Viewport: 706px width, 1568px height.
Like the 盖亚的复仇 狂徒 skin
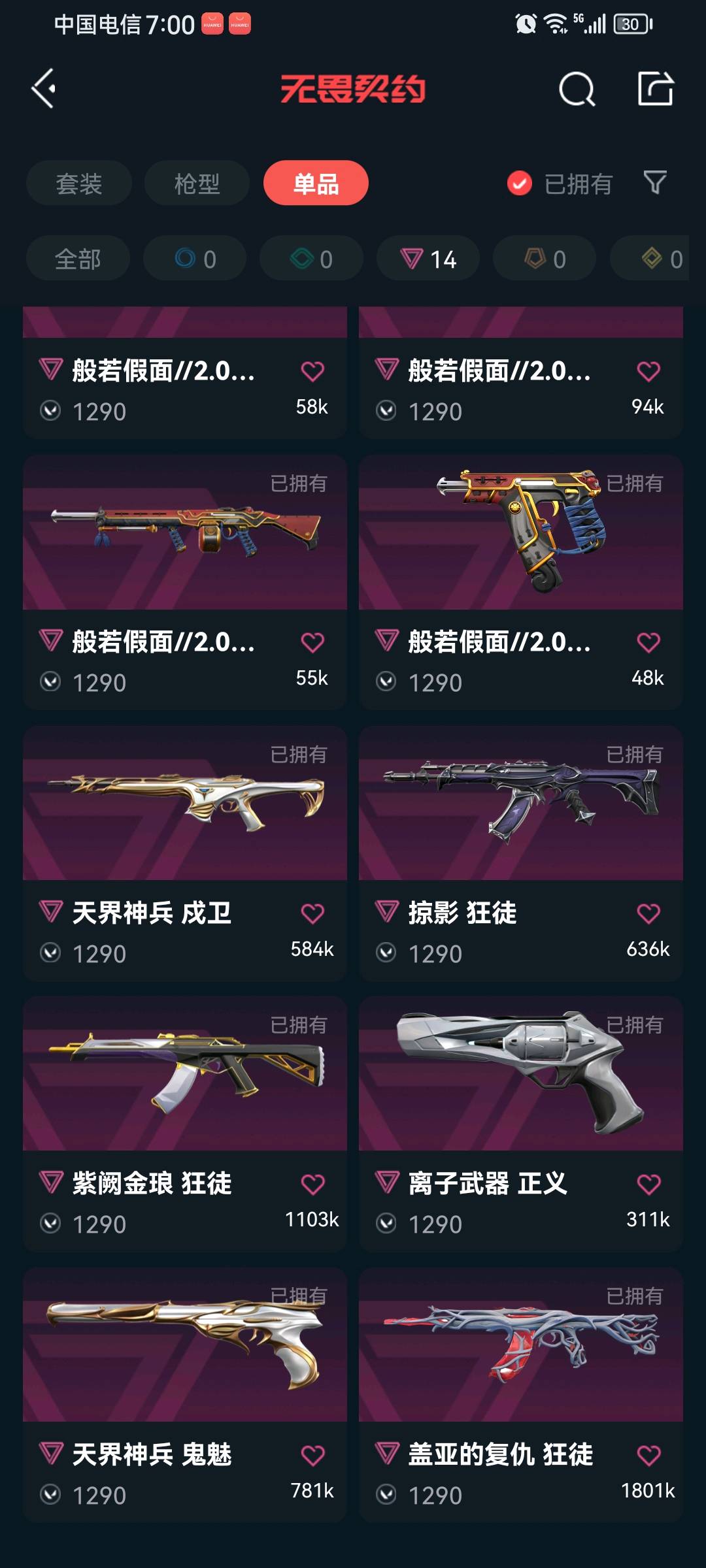click(x=648, y=1455)
